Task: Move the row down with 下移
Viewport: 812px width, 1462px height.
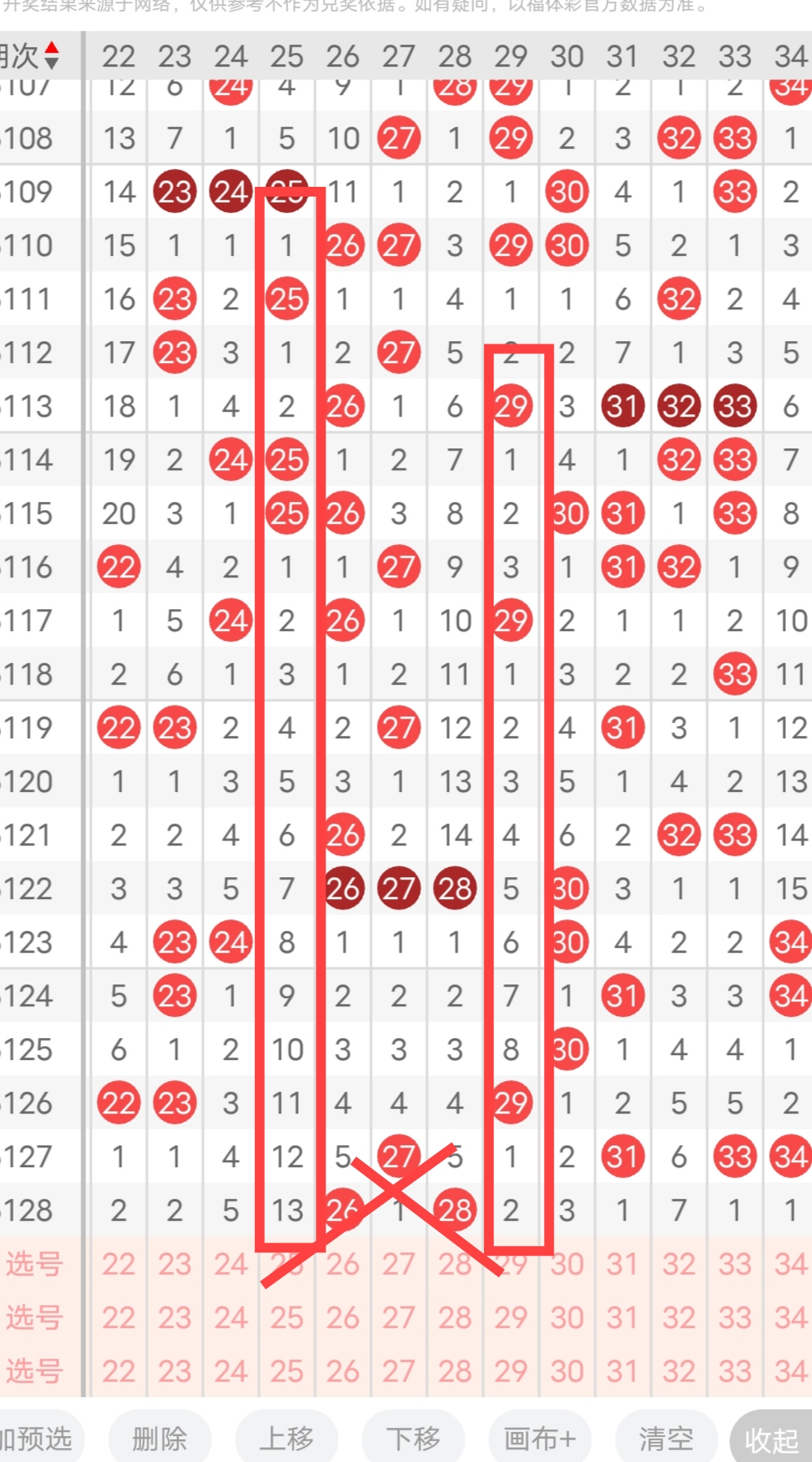Action: point(413,1439)
